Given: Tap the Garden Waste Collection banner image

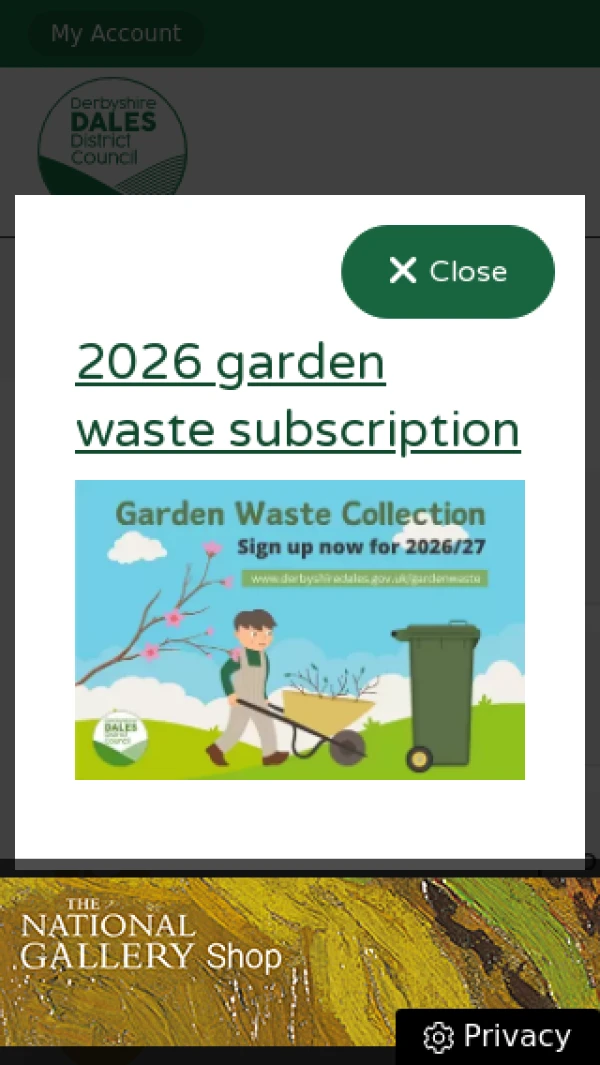Looking at the screenshot, I should pos(299,629).
